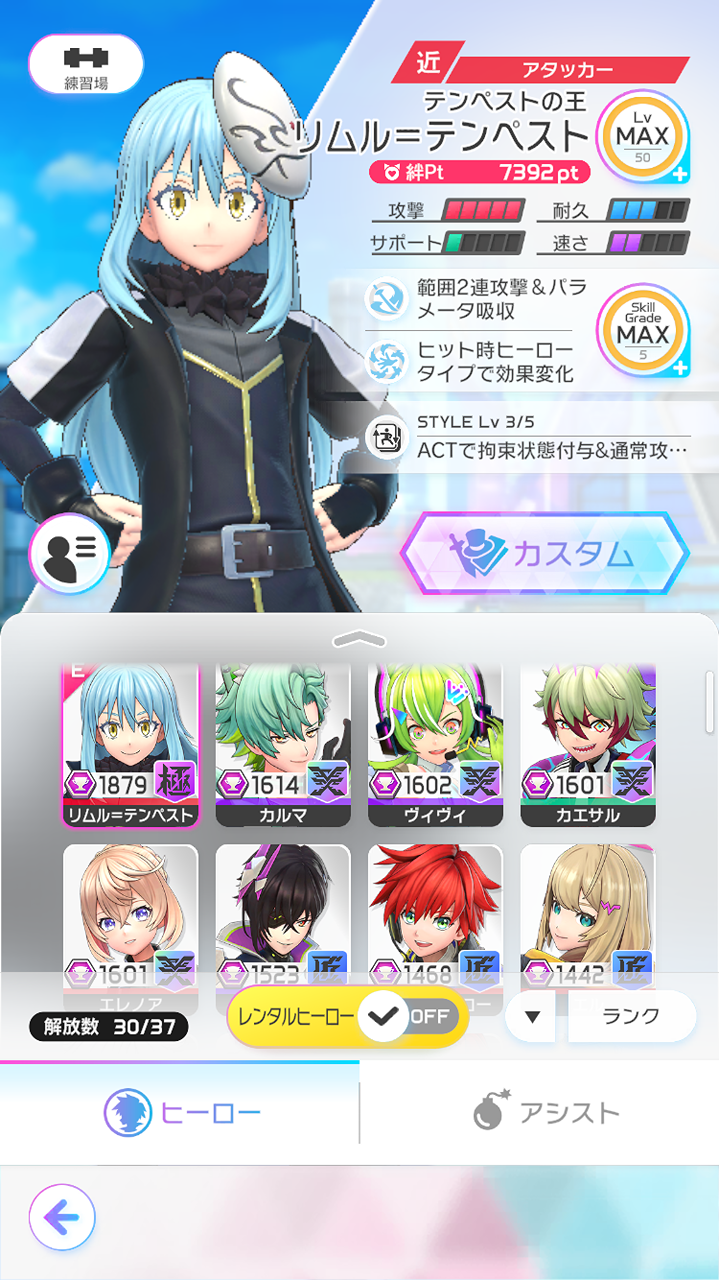Open the 練習場 practice area
Screen dimensions: 719x1280
[86, 65]
